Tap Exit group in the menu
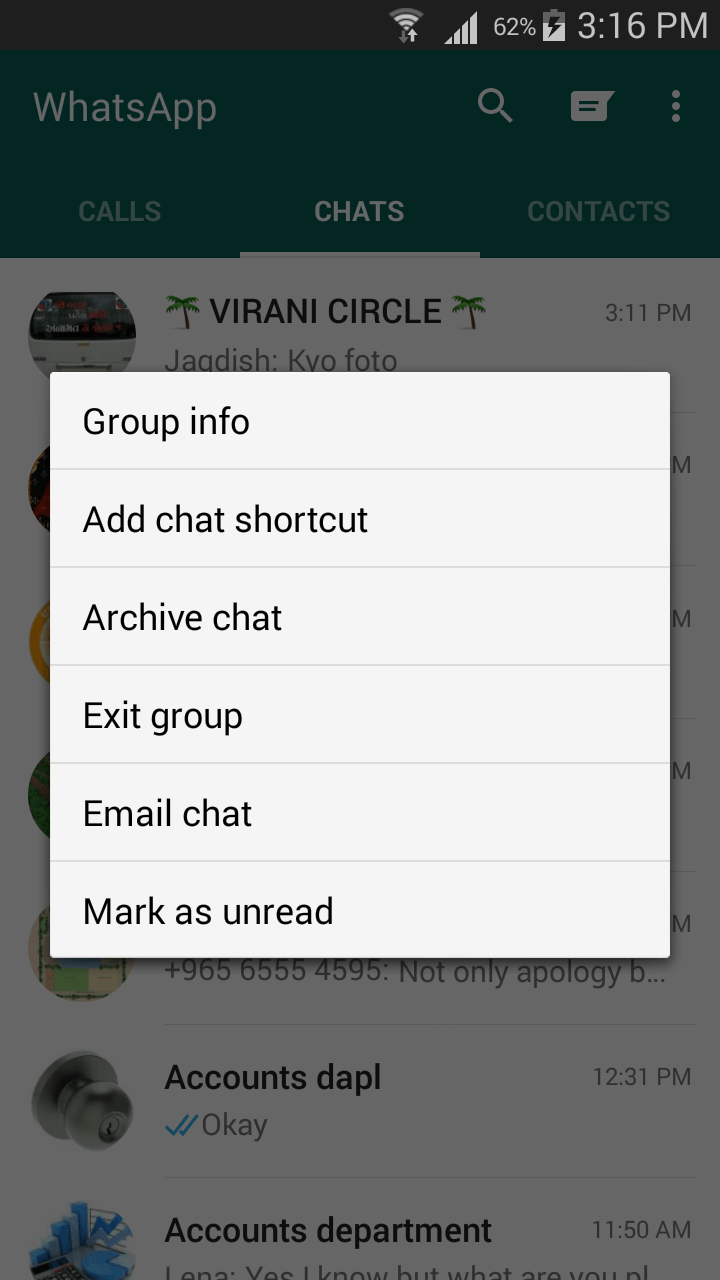 tap(360, 715)
